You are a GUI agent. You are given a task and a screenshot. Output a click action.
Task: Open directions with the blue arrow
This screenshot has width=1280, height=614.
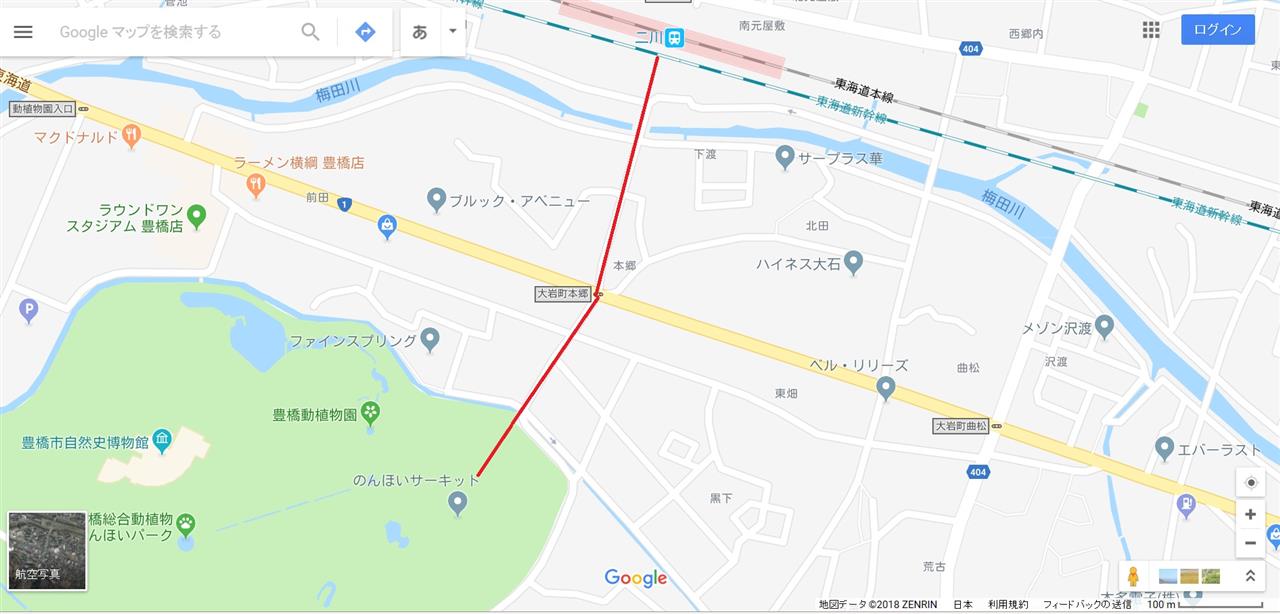coord(365,32)
